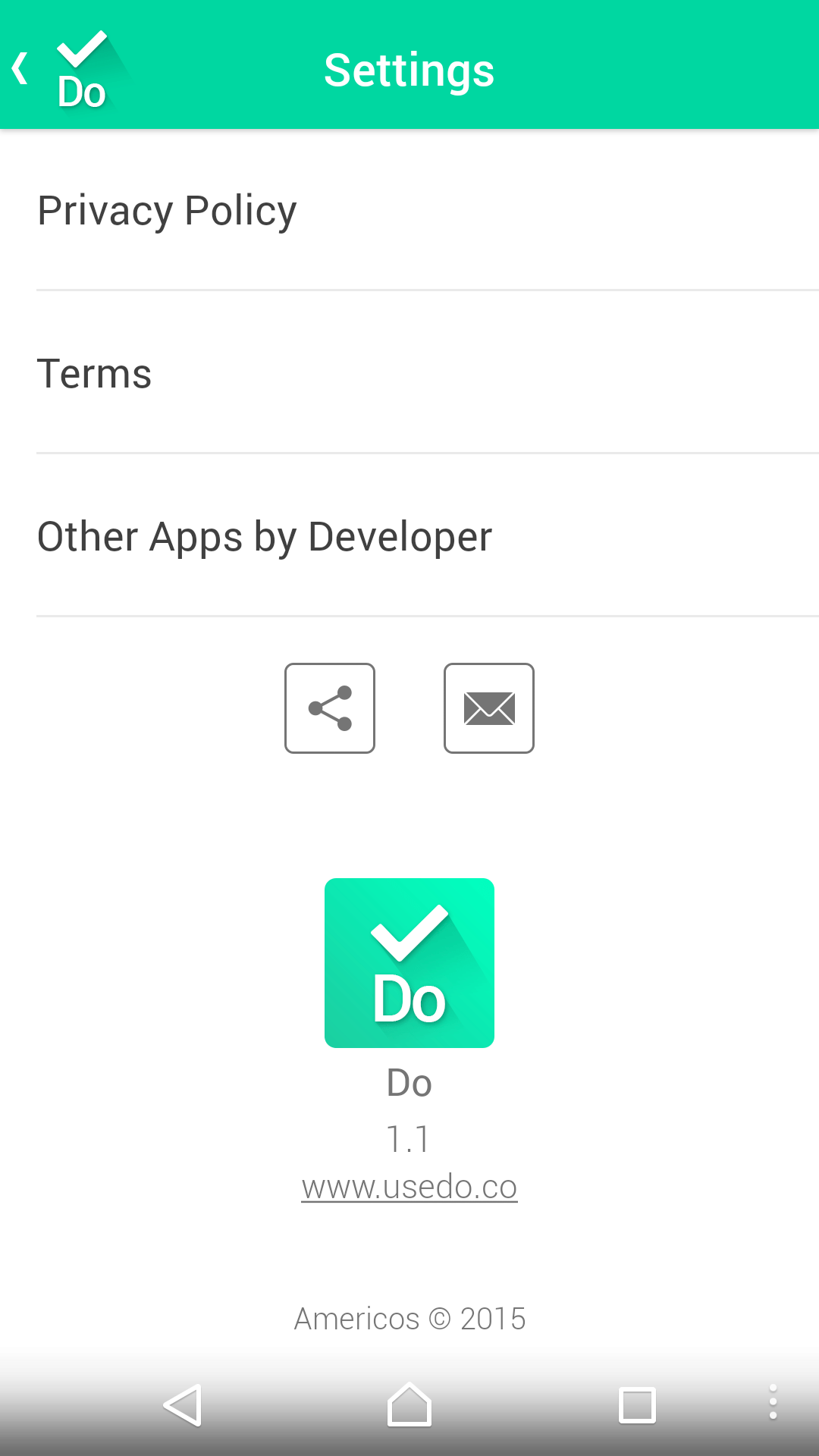
Task: Tap the envelope email icon
Action: click(x=489, y=708)
